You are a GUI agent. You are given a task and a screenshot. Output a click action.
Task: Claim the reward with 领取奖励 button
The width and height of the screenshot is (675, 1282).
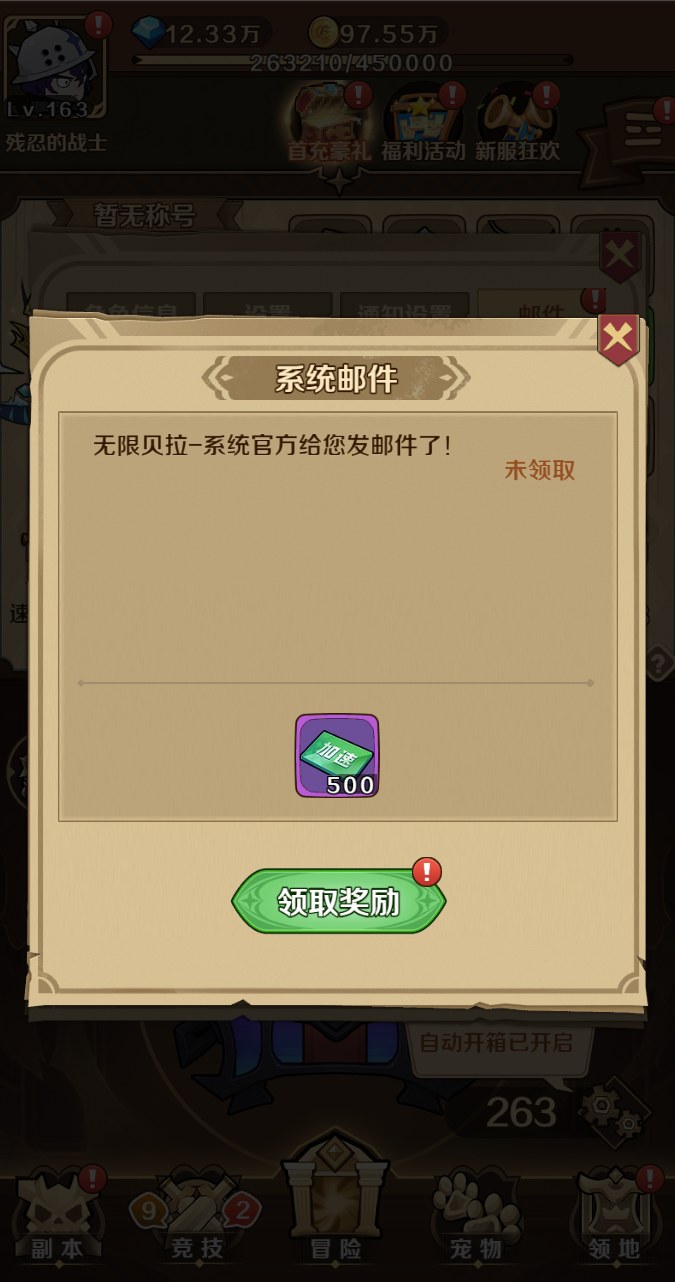[338, 901]
